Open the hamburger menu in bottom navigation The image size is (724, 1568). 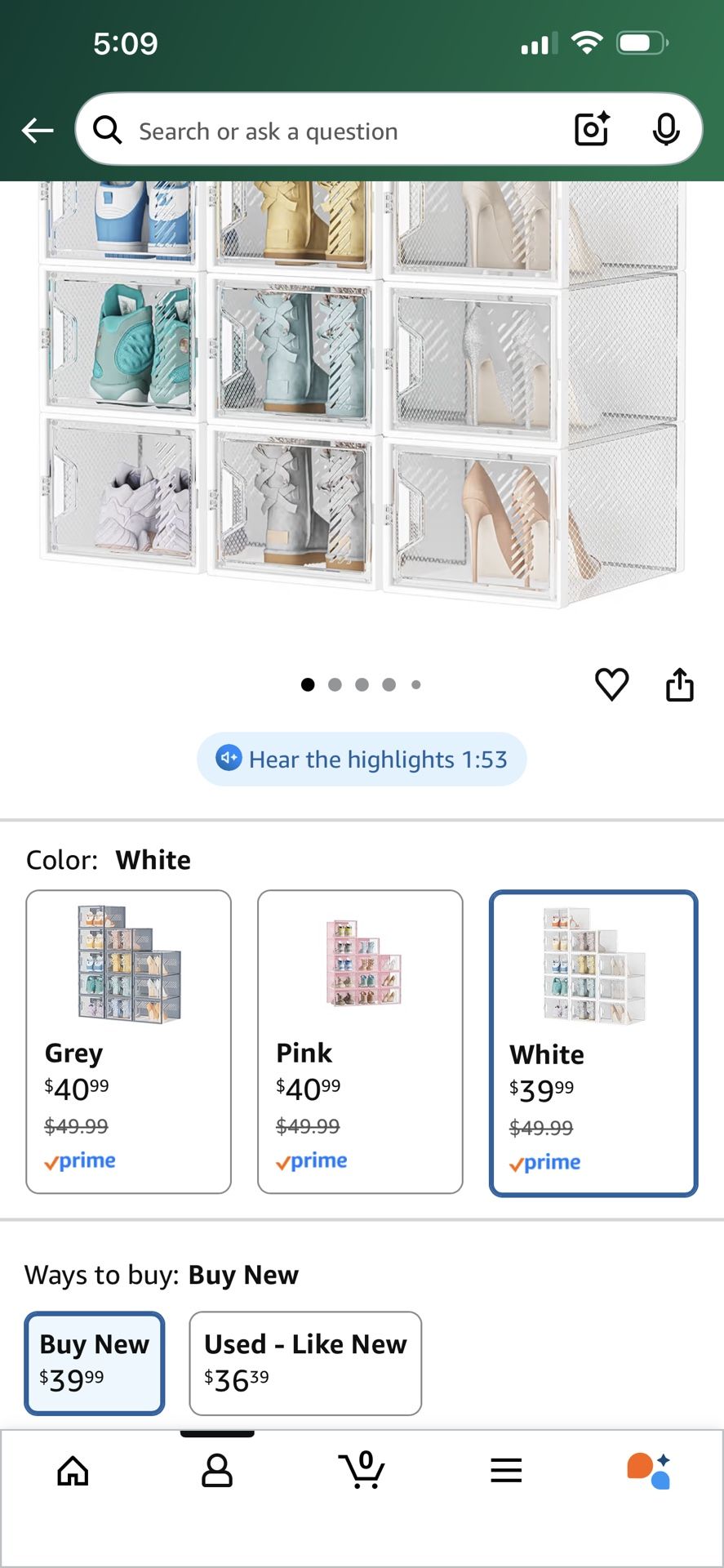[x=506, y=1470]
